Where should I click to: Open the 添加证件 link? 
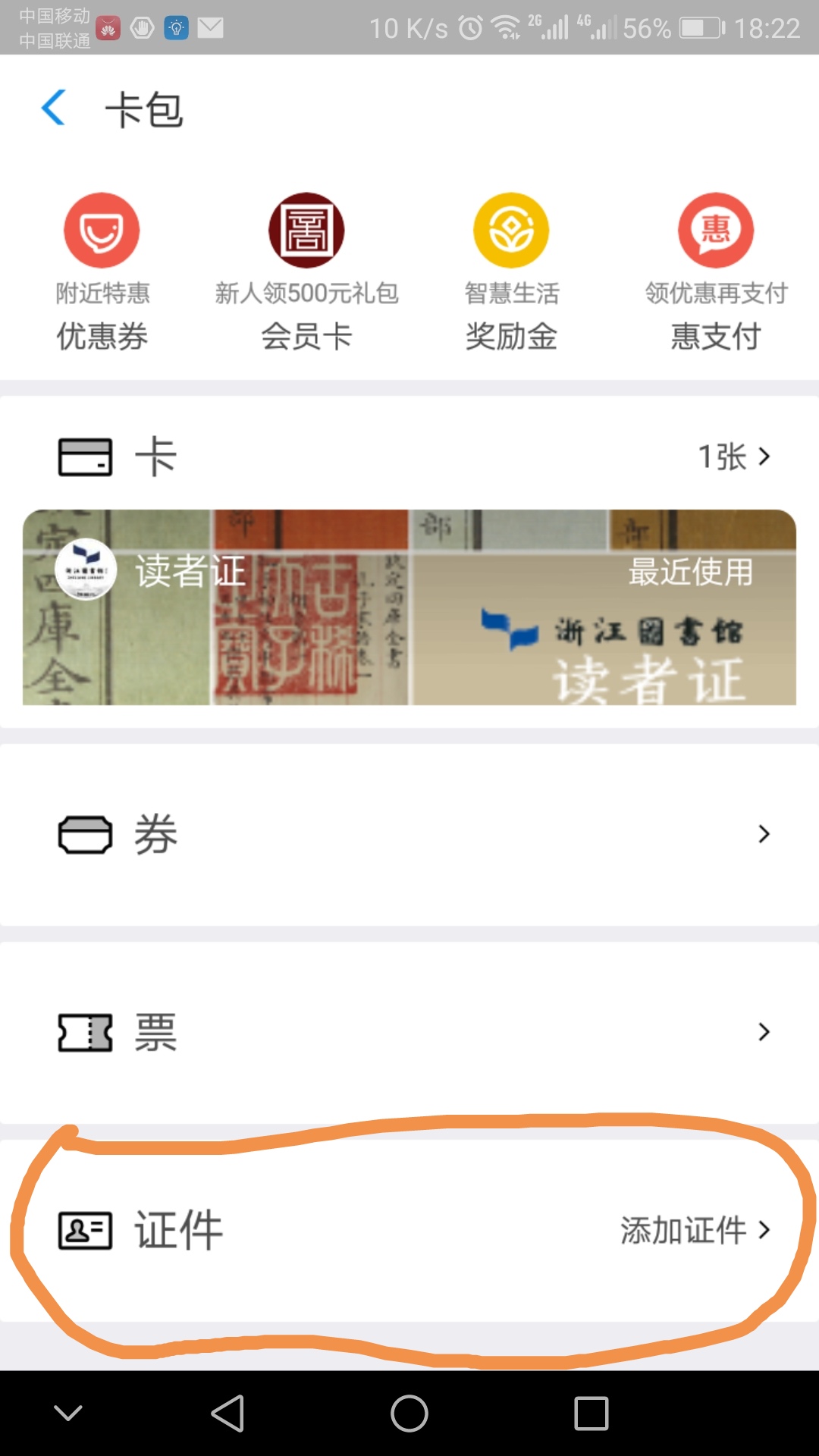pos(686,1230)
